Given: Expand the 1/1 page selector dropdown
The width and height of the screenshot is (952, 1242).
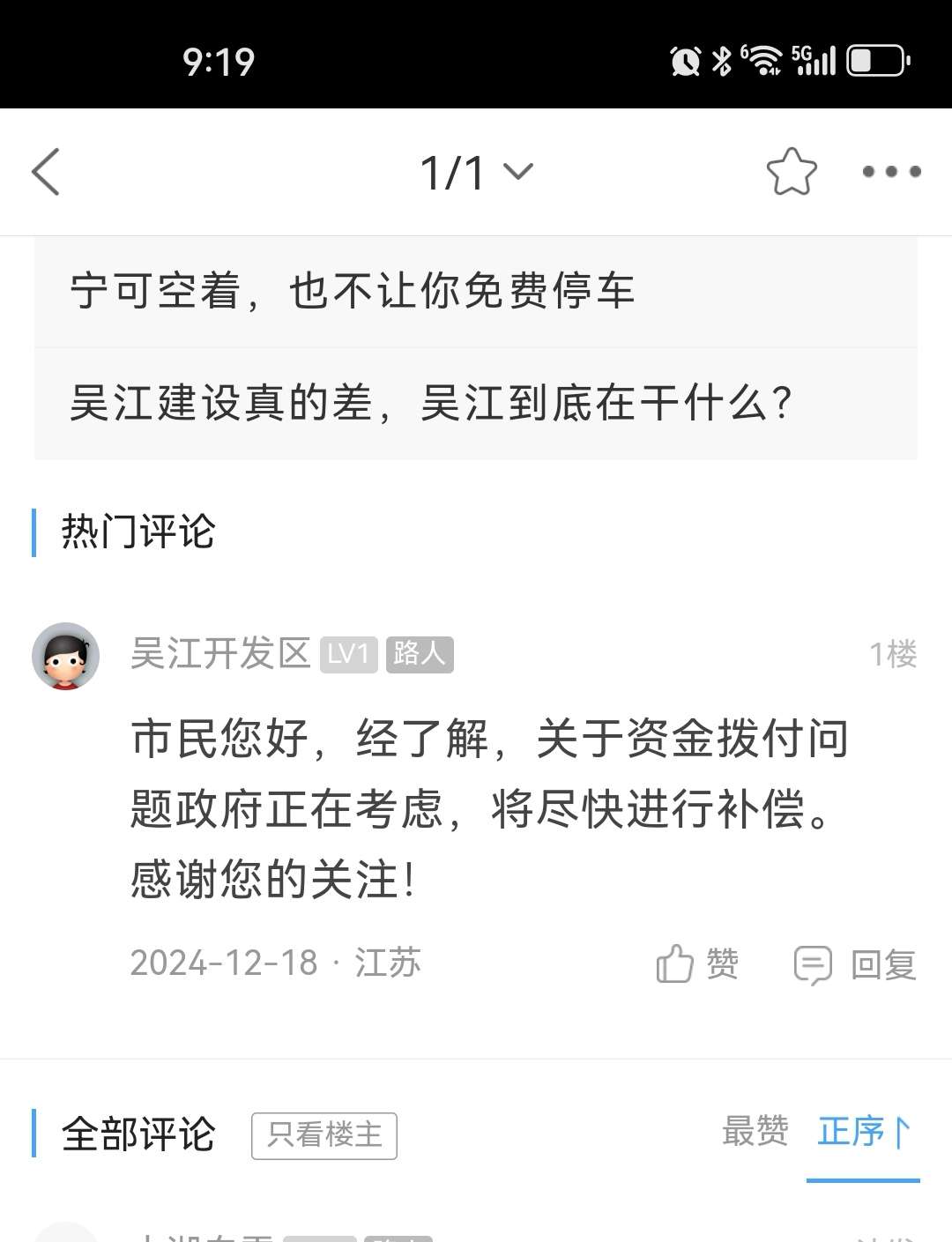Looking at the screenshot, I should [x=476, y=172].
